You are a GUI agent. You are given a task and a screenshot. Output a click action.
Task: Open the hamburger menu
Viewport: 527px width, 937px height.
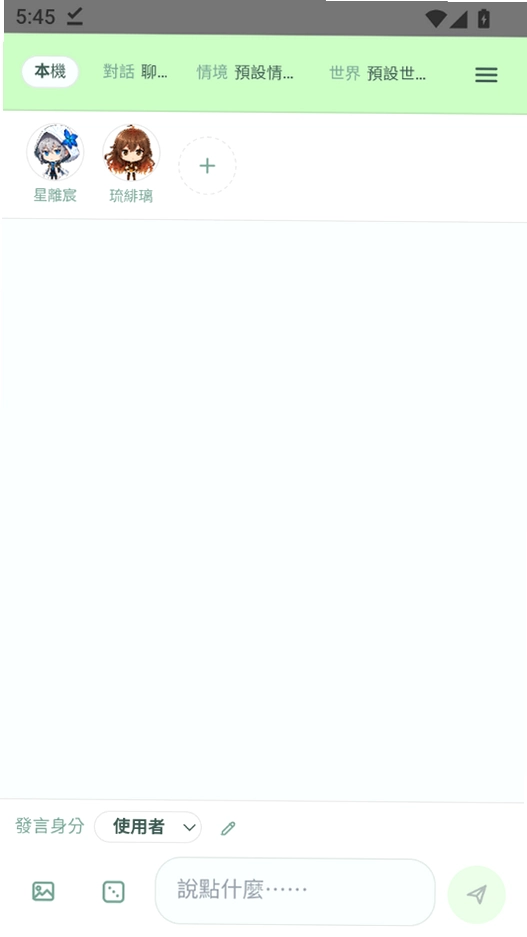[486, 75]
